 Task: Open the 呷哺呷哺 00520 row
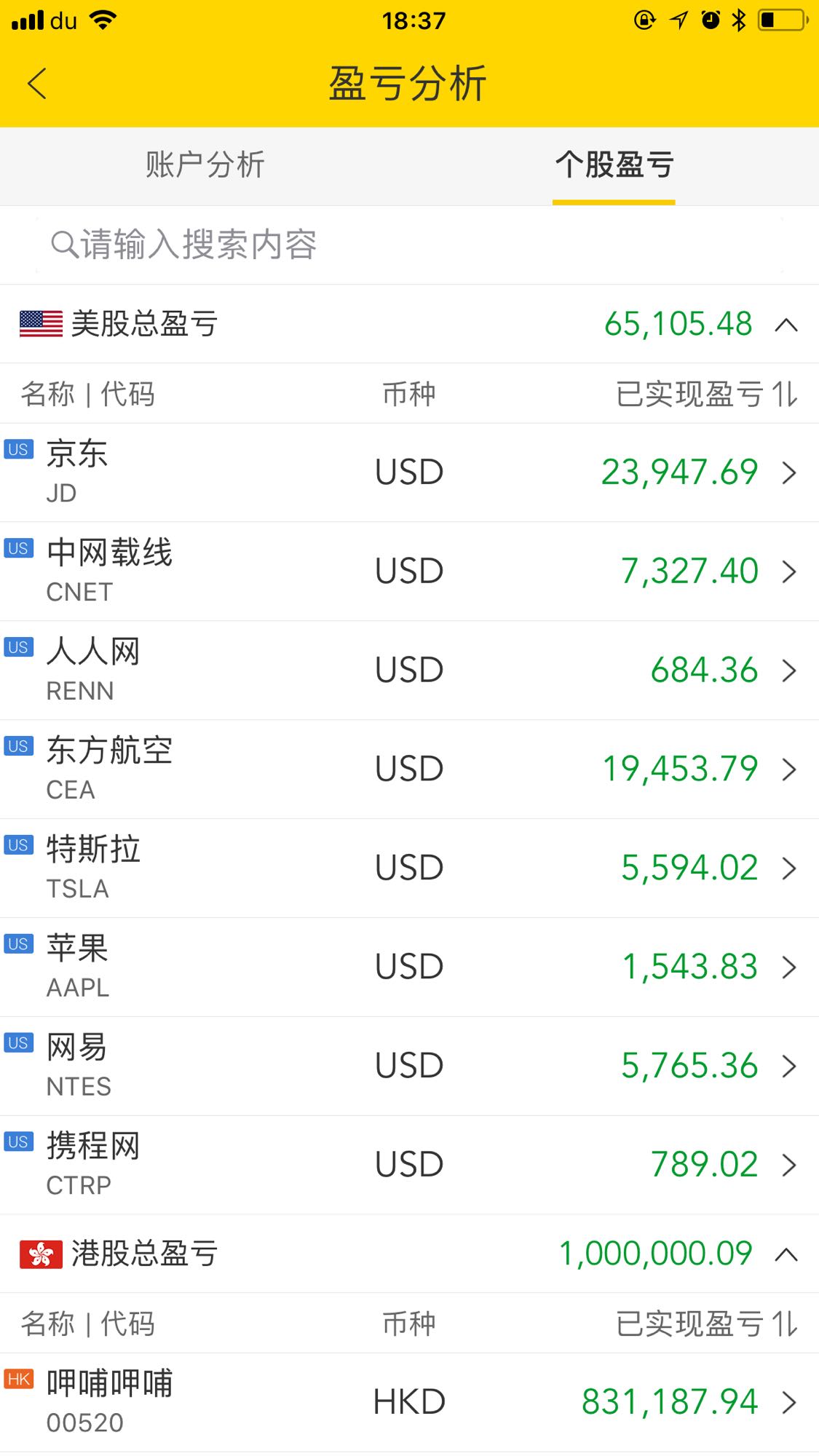409,1403
